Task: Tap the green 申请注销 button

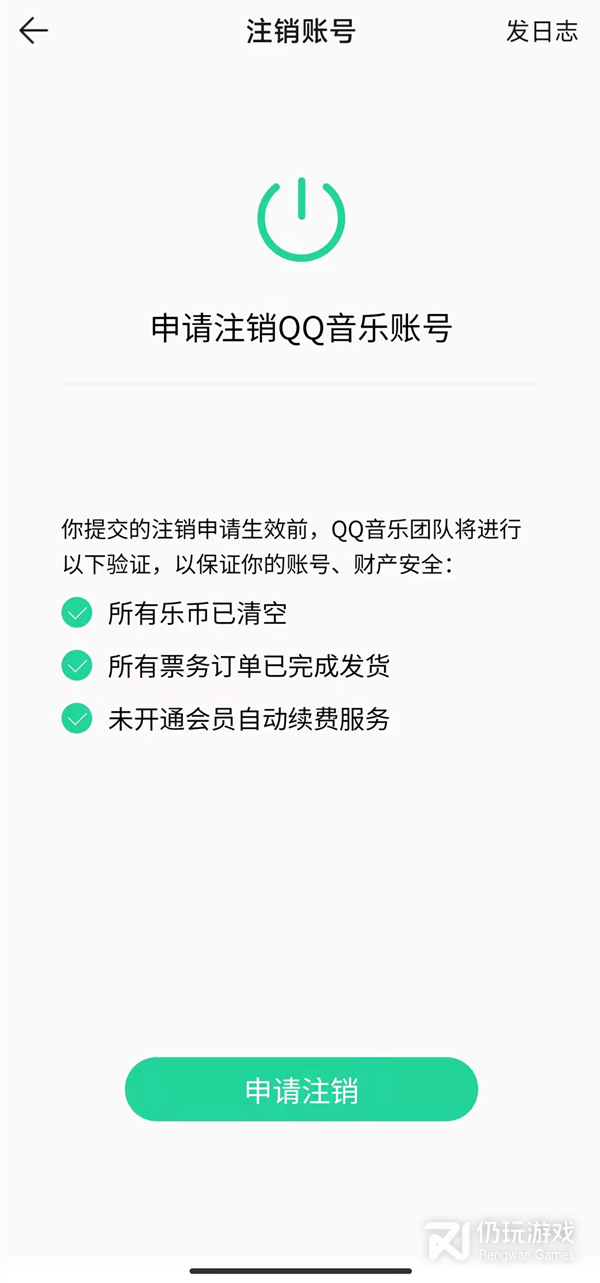Action: coord(301,1089)
